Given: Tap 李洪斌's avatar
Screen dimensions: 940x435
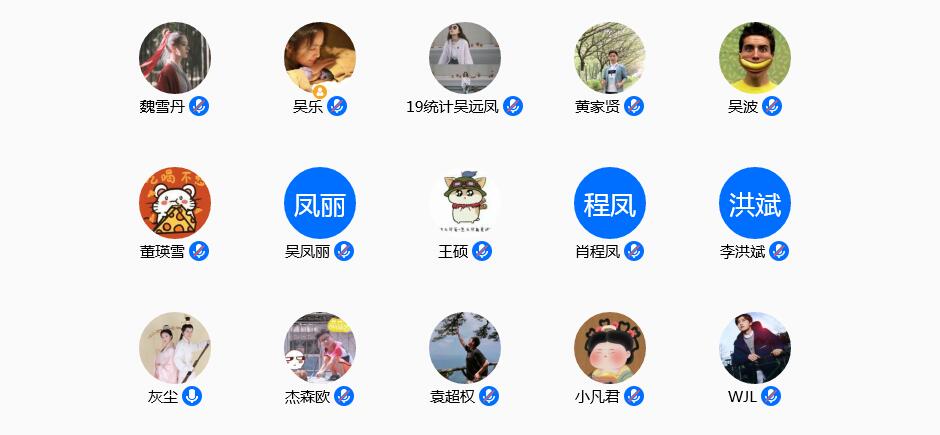Looking at the screenshot, I should pyautogui.click(x=755, y=203).
